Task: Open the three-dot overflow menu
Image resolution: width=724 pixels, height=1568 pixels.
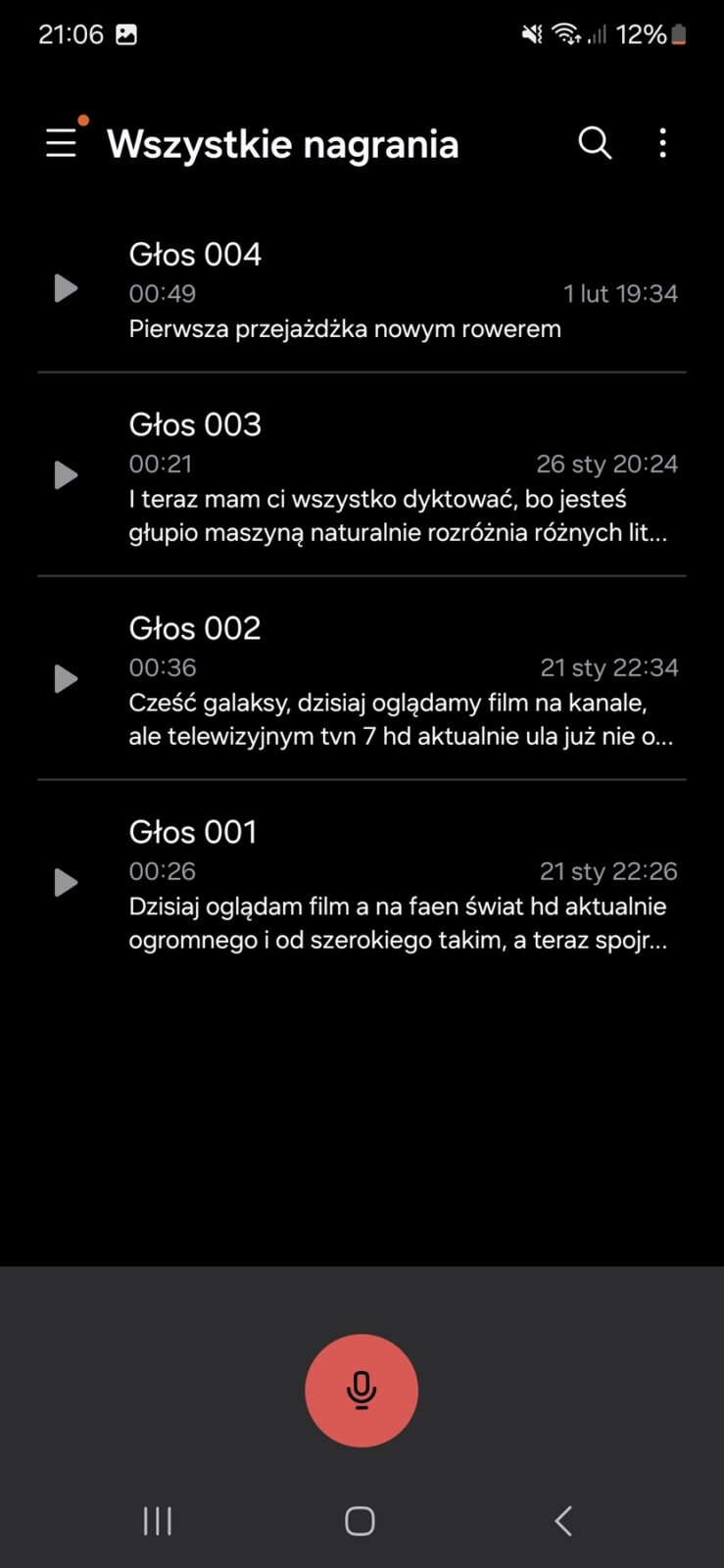Action: click(x=663, y=143)
